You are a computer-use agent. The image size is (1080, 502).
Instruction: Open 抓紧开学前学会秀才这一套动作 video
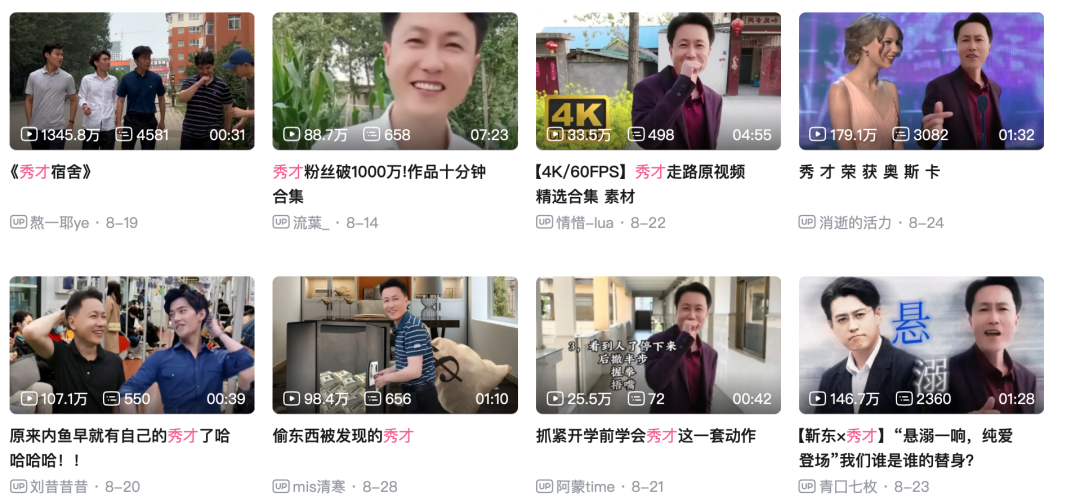(658, 345)
